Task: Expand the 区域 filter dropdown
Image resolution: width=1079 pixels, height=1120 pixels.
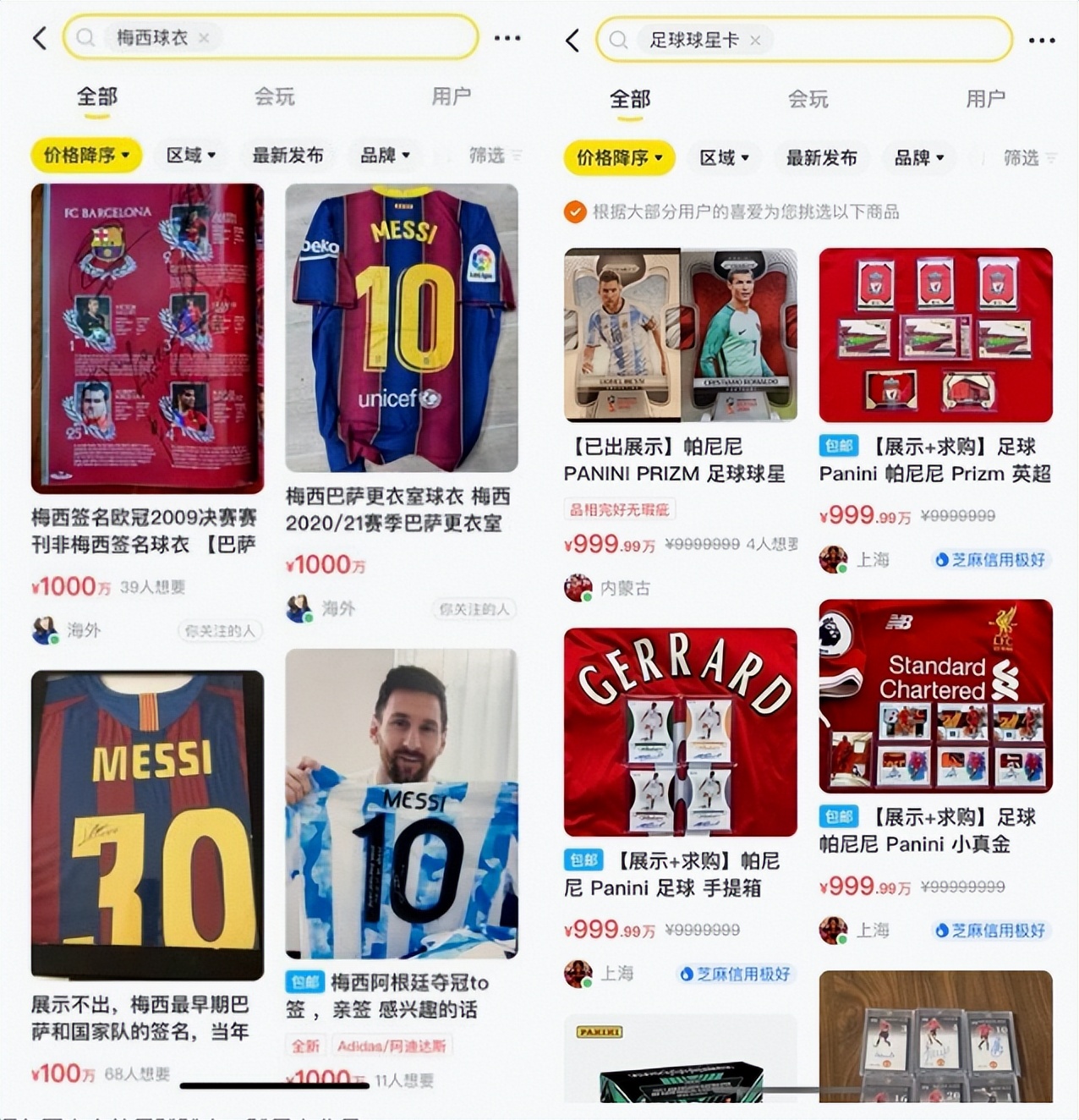Action: (189, 156)
